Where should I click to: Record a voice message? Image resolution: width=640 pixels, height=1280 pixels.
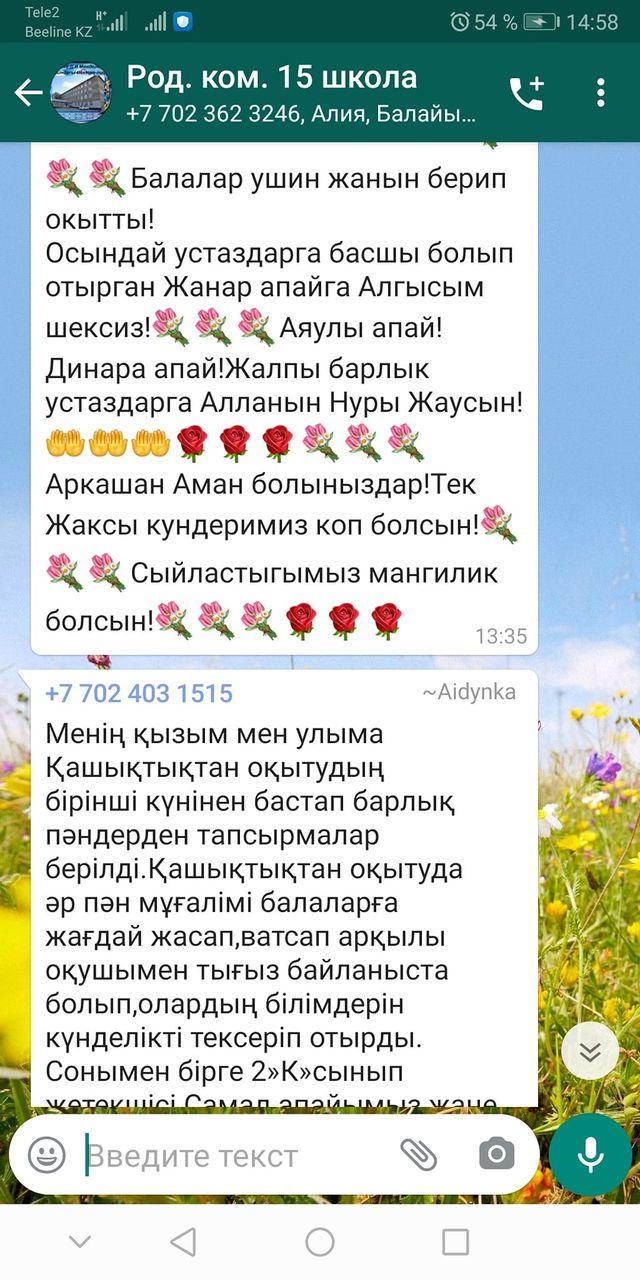point(590,1155)
